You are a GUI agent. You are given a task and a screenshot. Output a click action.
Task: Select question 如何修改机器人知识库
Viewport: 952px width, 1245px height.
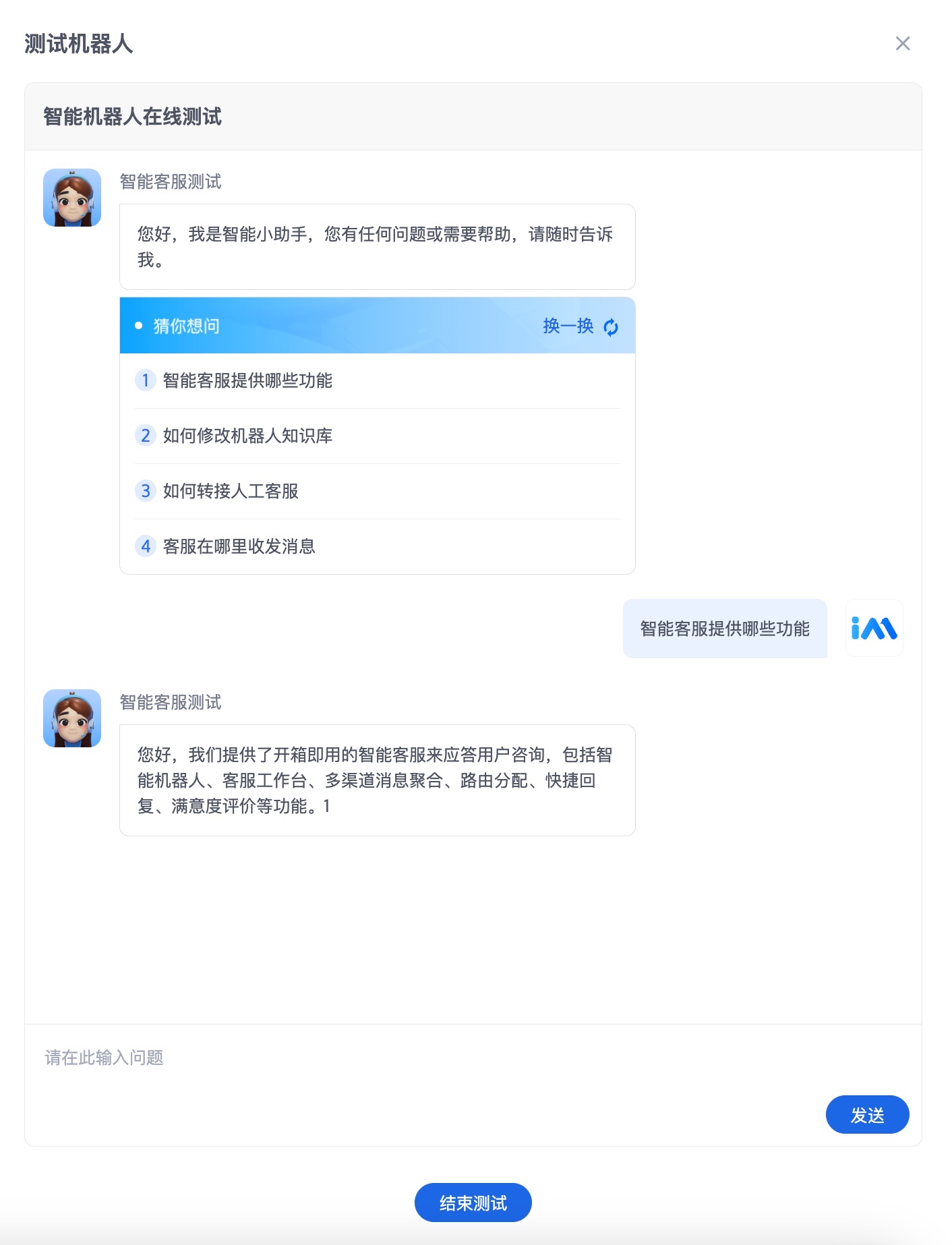[x=247, y=436]
